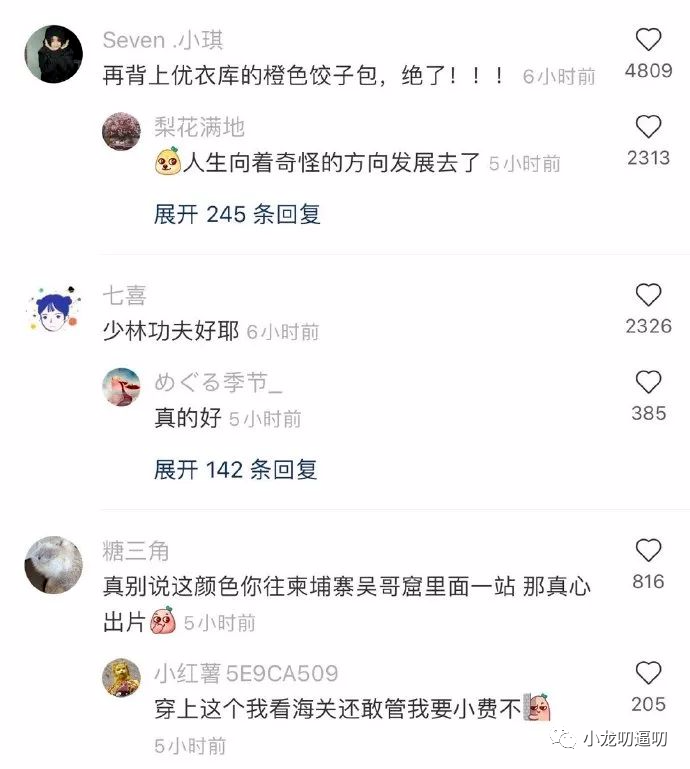Screen dimensions: 690x769
Task: Expand the 245 replies
Action: [237, 214]
